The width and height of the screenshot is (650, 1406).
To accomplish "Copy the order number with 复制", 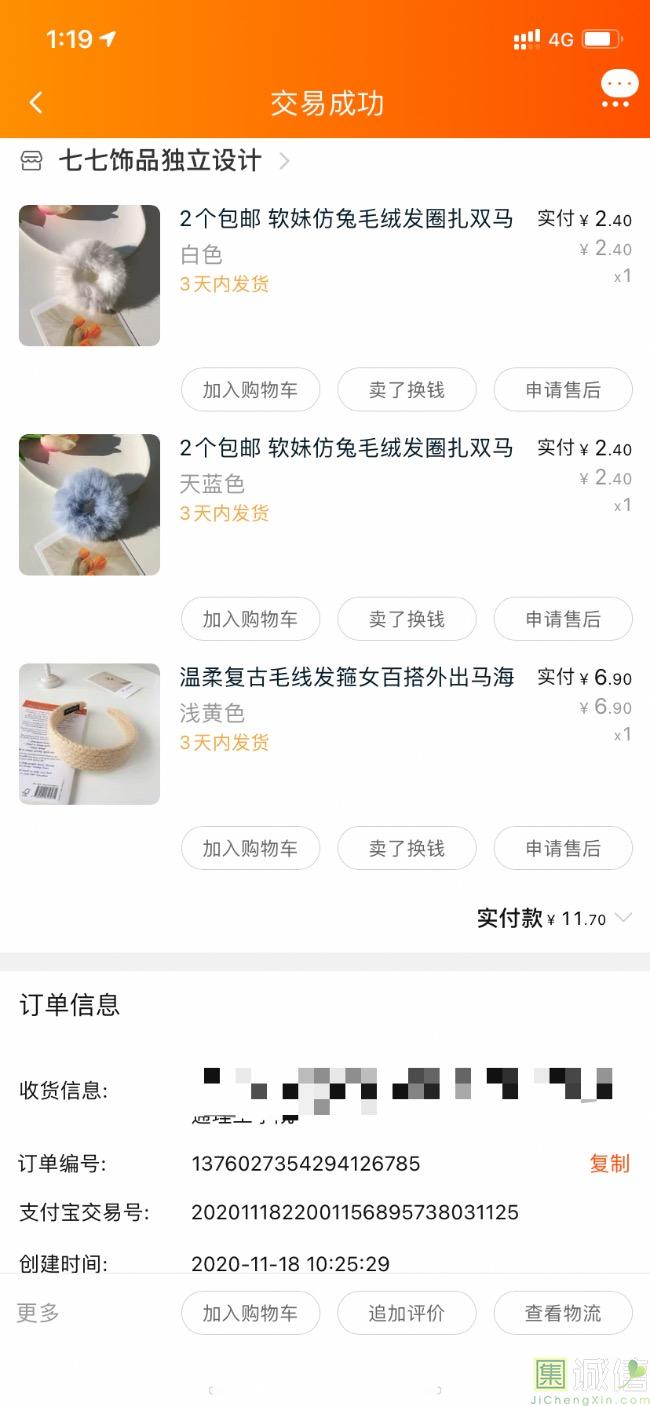I will tap(609, 1163).
